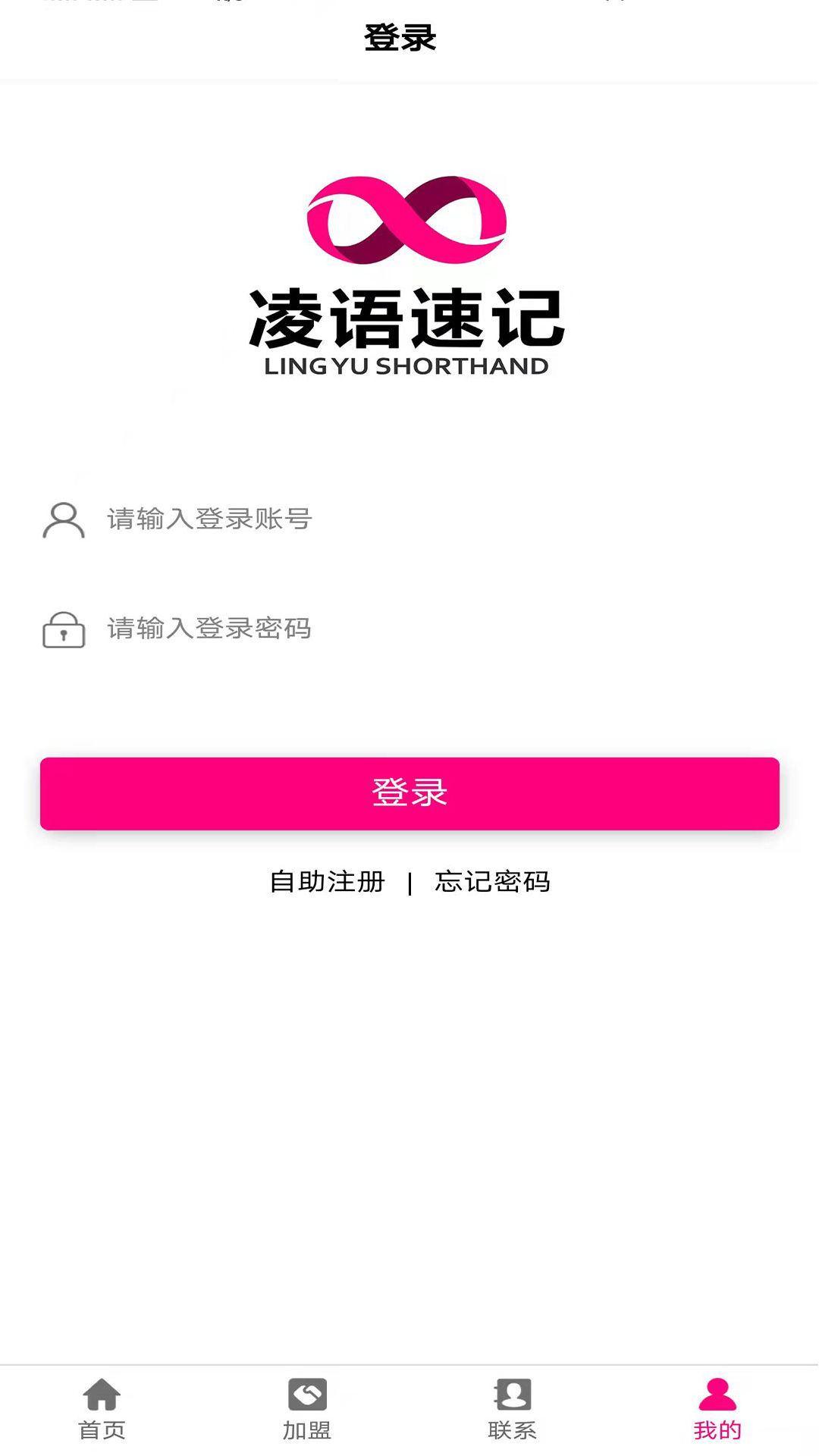Click the 忘记密码 forgot password link
Screen dimensions: 819x1456
tap(492, 882)
